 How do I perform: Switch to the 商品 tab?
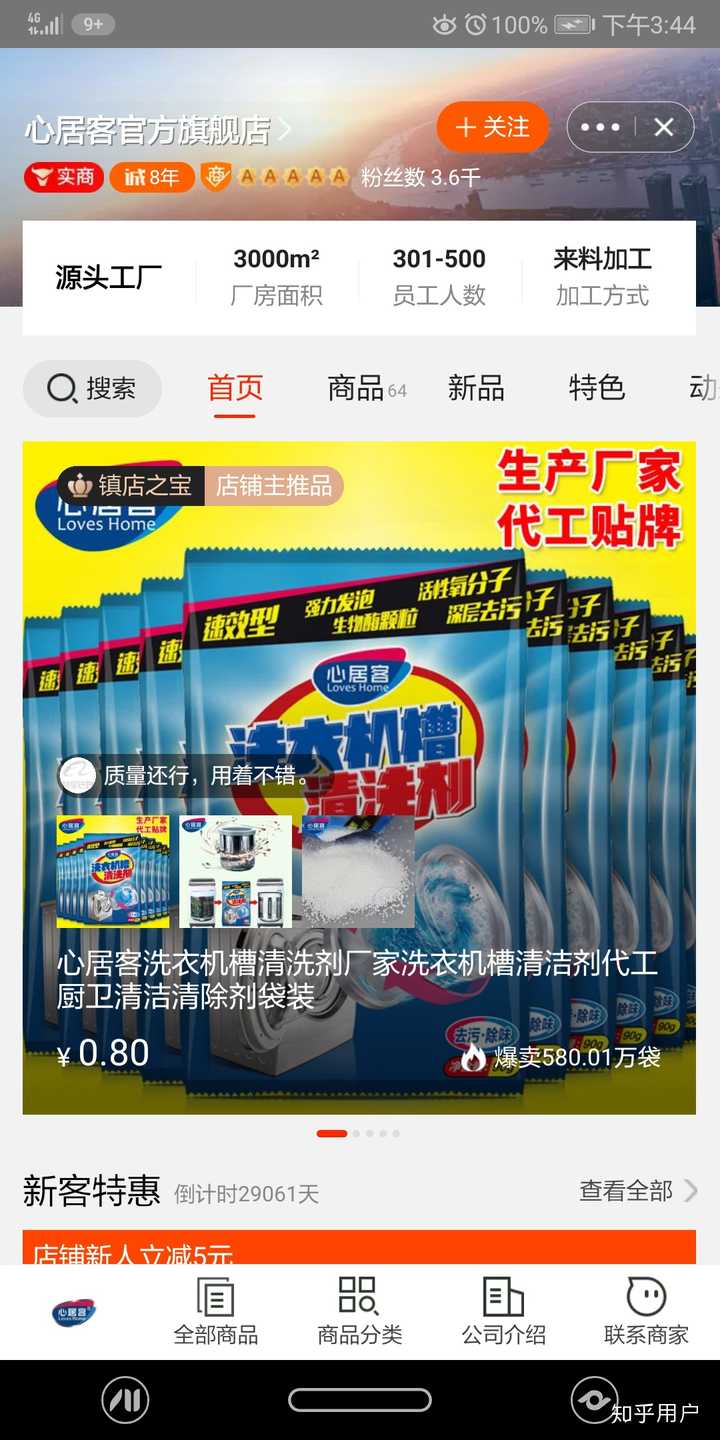click(x=356, y=388)
